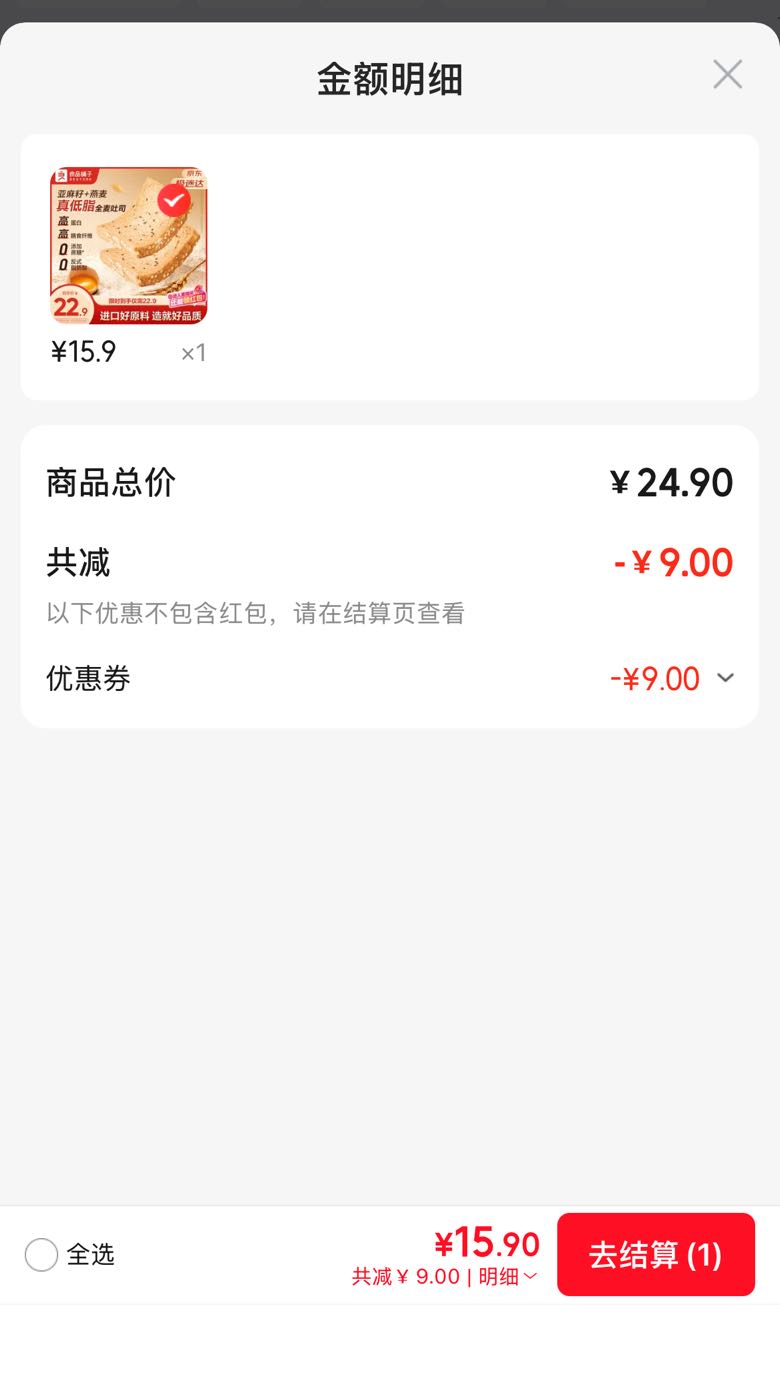Image resolution: width=780 pixels, height=1373 pixels.
Task: Select the 全选 checkbox
Action: point(41,1254)
